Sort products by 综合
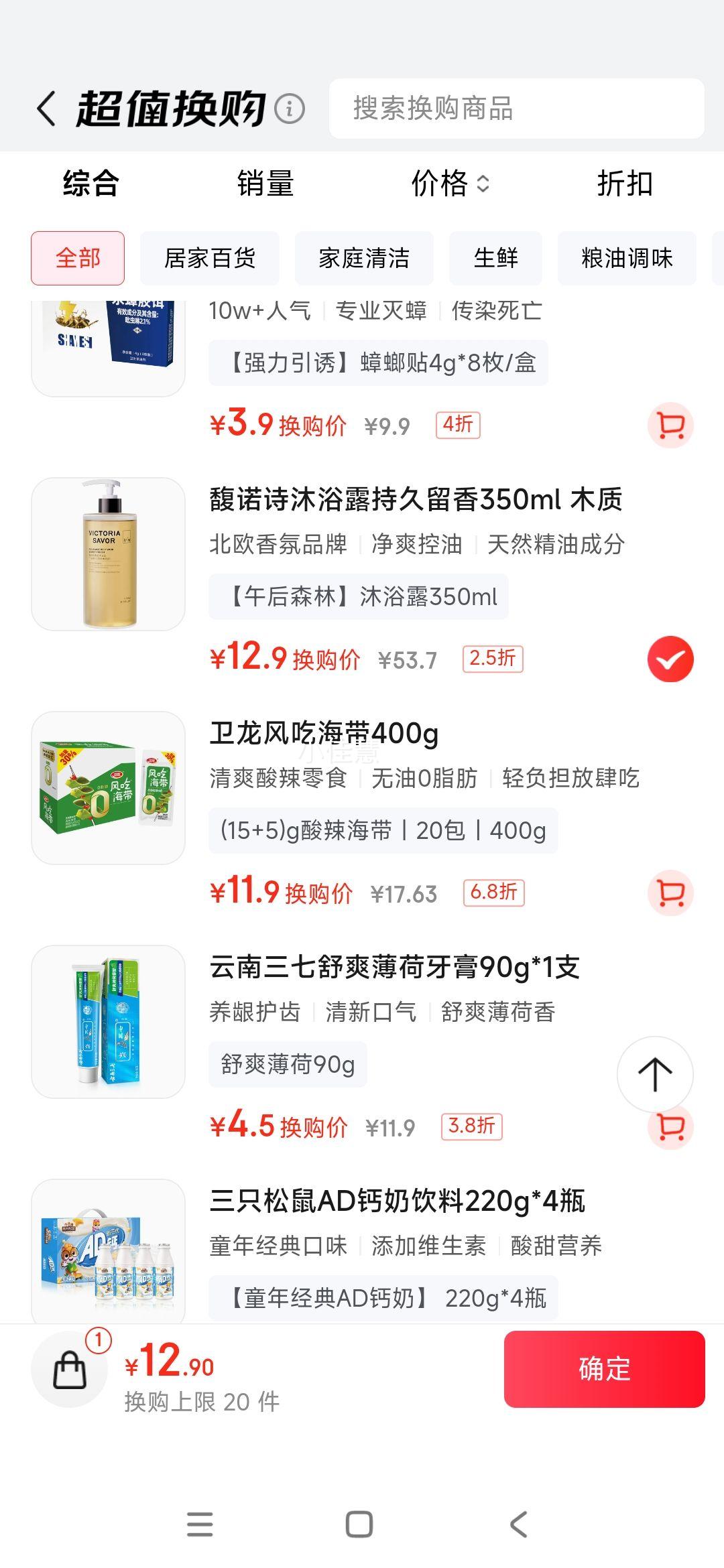The image size is (724, 1568). 91,184
